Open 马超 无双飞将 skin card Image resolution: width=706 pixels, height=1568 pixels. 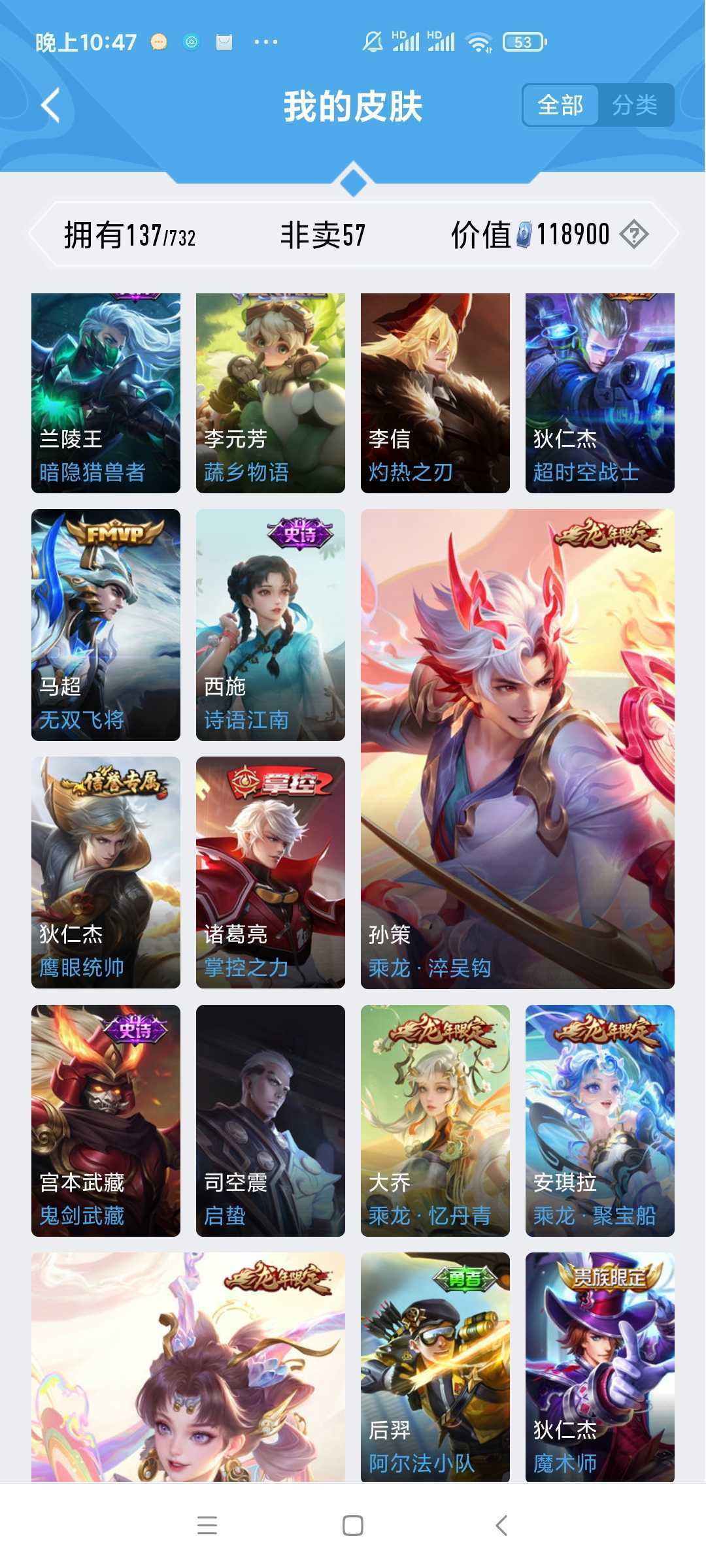pyautogui.click(x=106, y=625)
